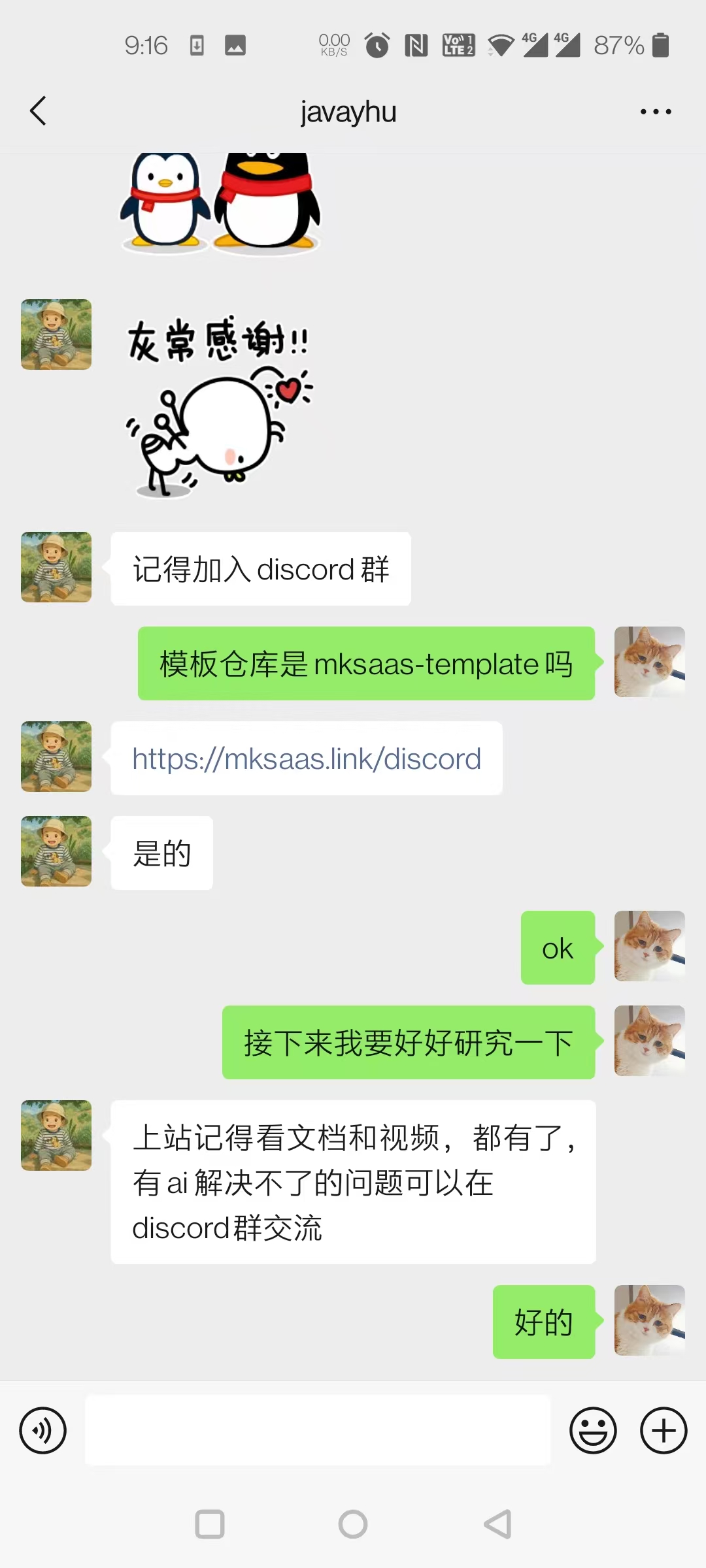Go back from the javayhu chat

(39, 111)
